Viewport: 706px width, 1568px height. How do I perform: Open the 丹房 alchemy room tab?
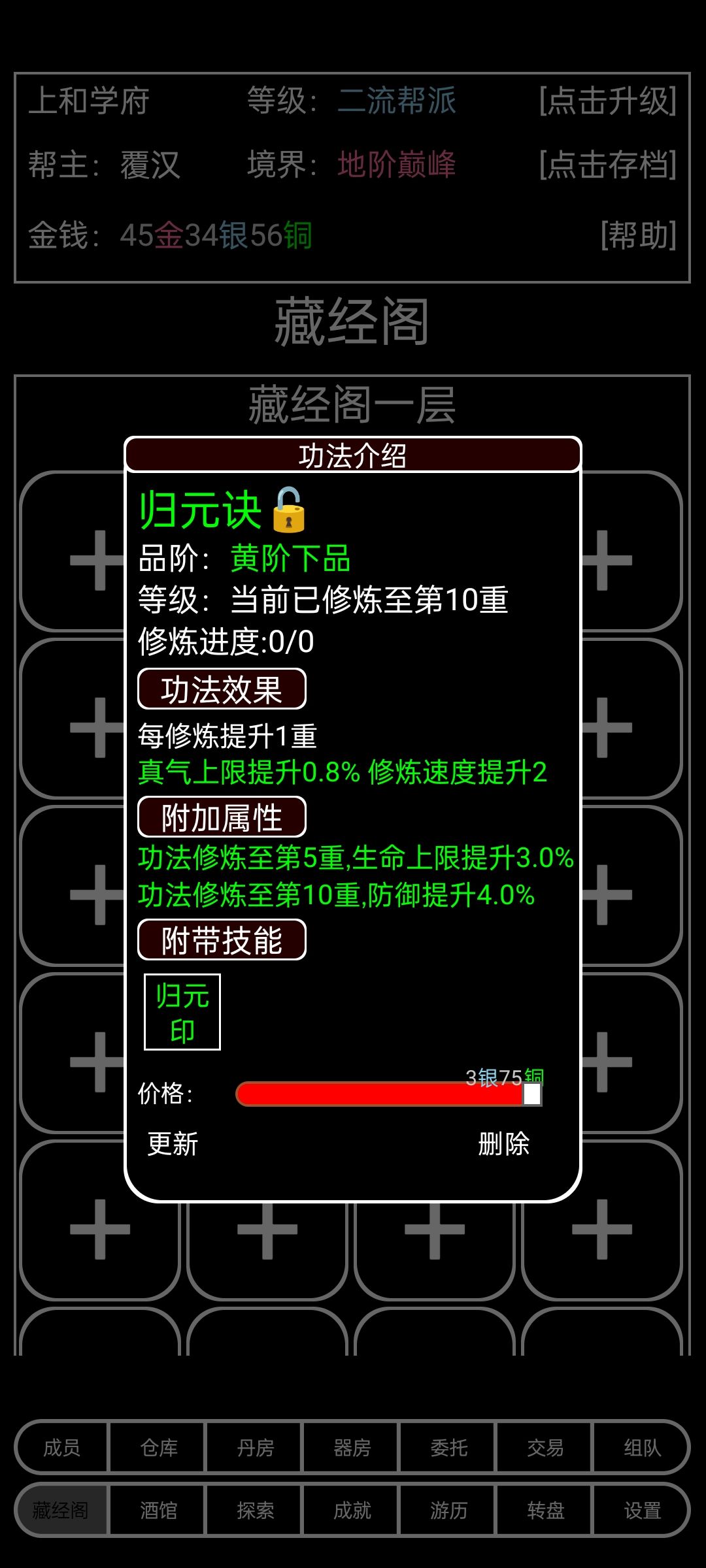(255, 1449)
